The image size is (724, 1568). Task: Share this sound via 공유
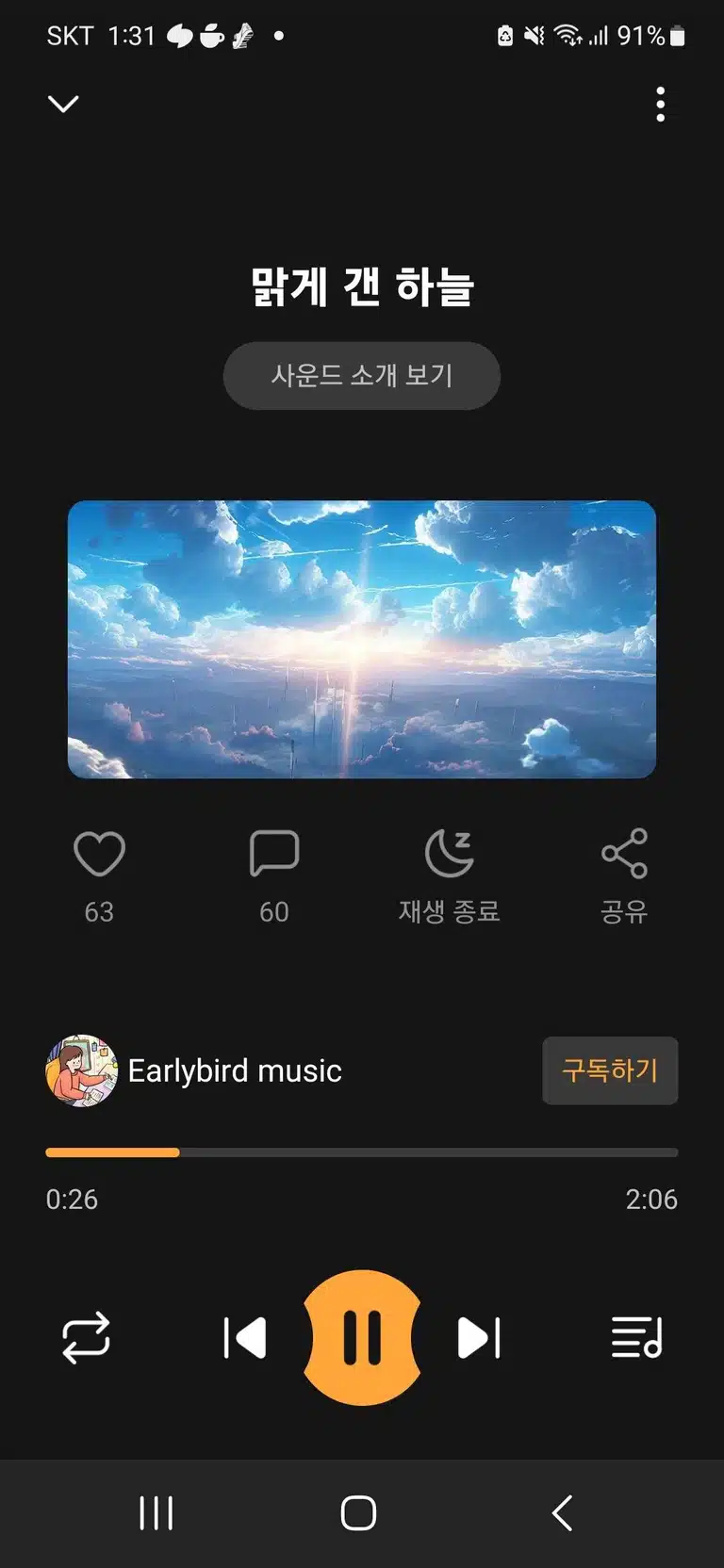[624, 876]
